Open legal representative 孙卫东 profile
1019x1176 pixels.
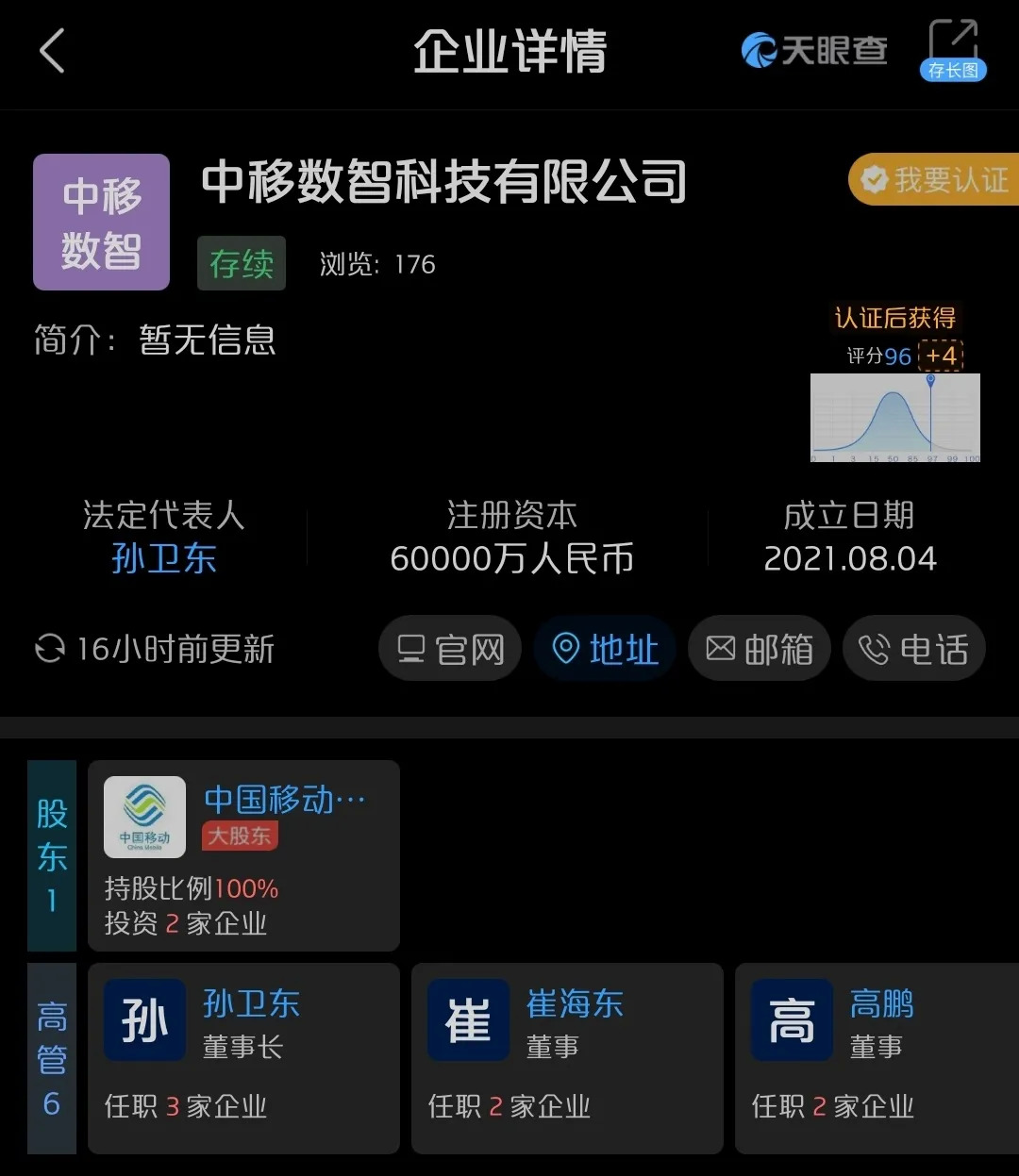click(164, 558)
